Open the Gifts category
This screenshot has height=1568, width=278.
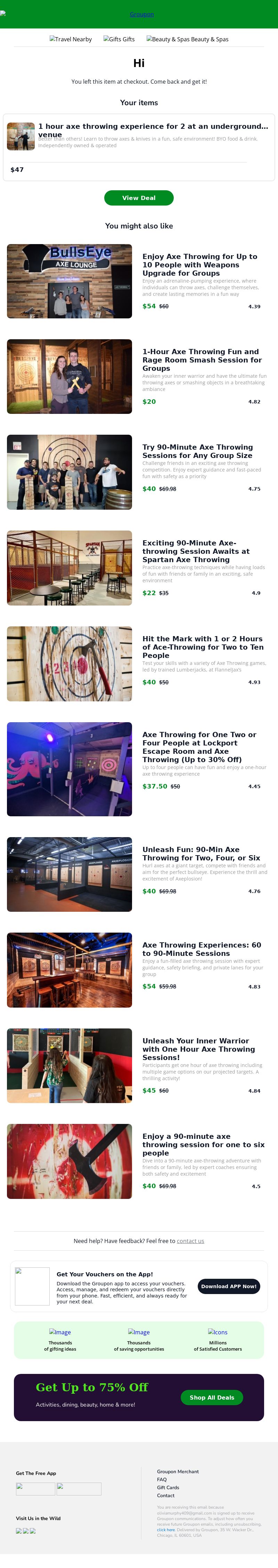119,39
